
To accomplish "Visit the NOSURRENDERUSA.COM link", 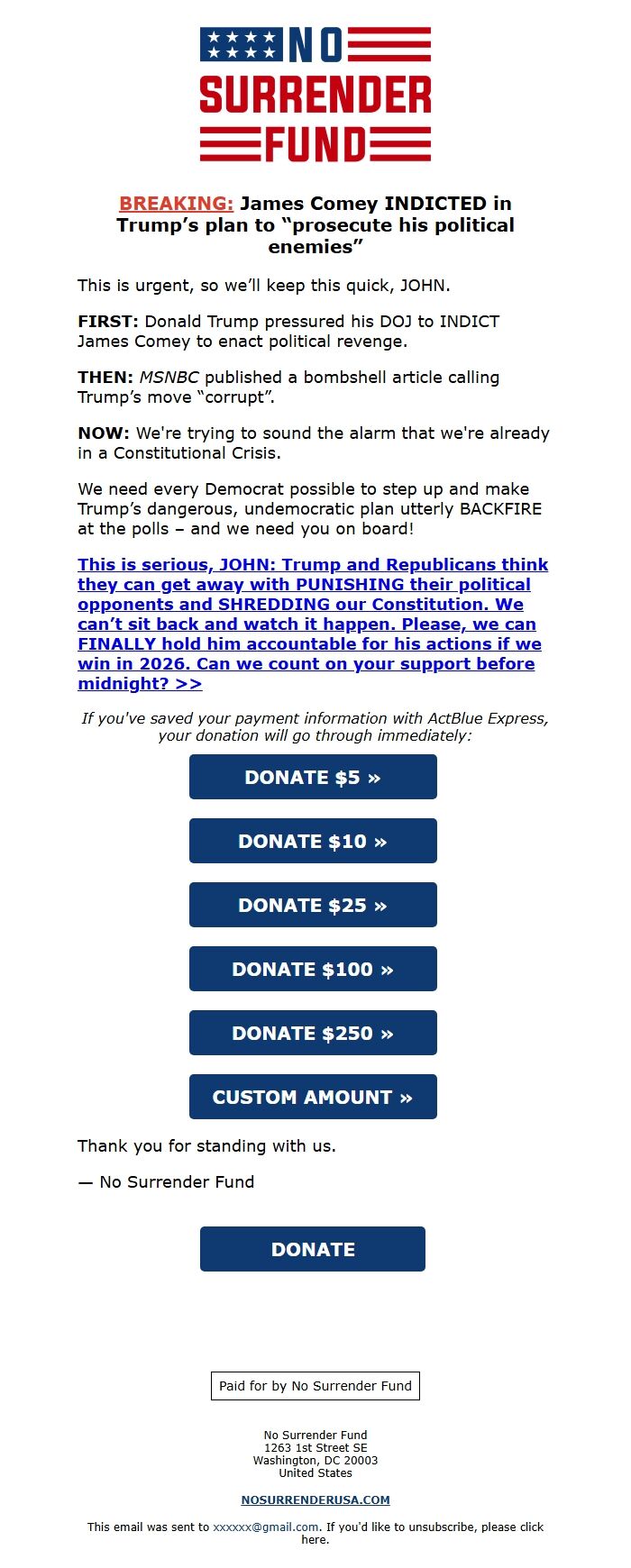I will pos(315,1500).
